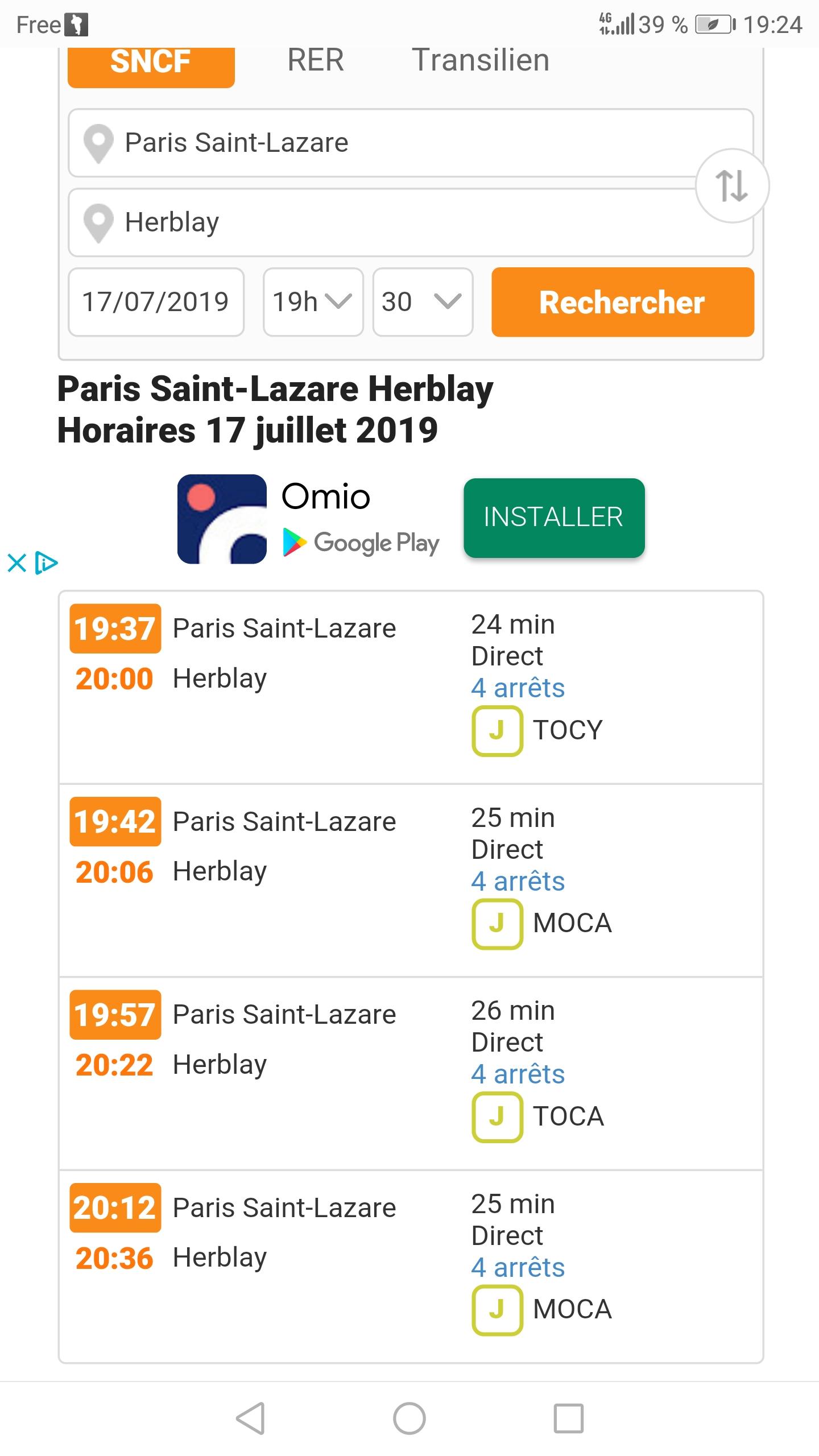Open the 30 minutes dropdown
Screen dimensions: 819x1456
[x=423, y=302]
